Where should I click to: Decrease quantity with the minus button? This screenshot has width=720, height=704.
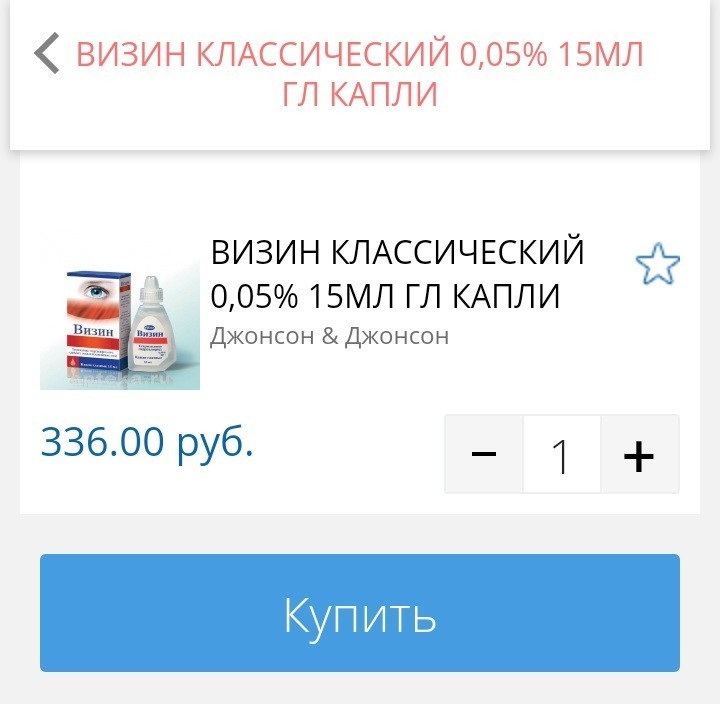[x=484, y=455]
